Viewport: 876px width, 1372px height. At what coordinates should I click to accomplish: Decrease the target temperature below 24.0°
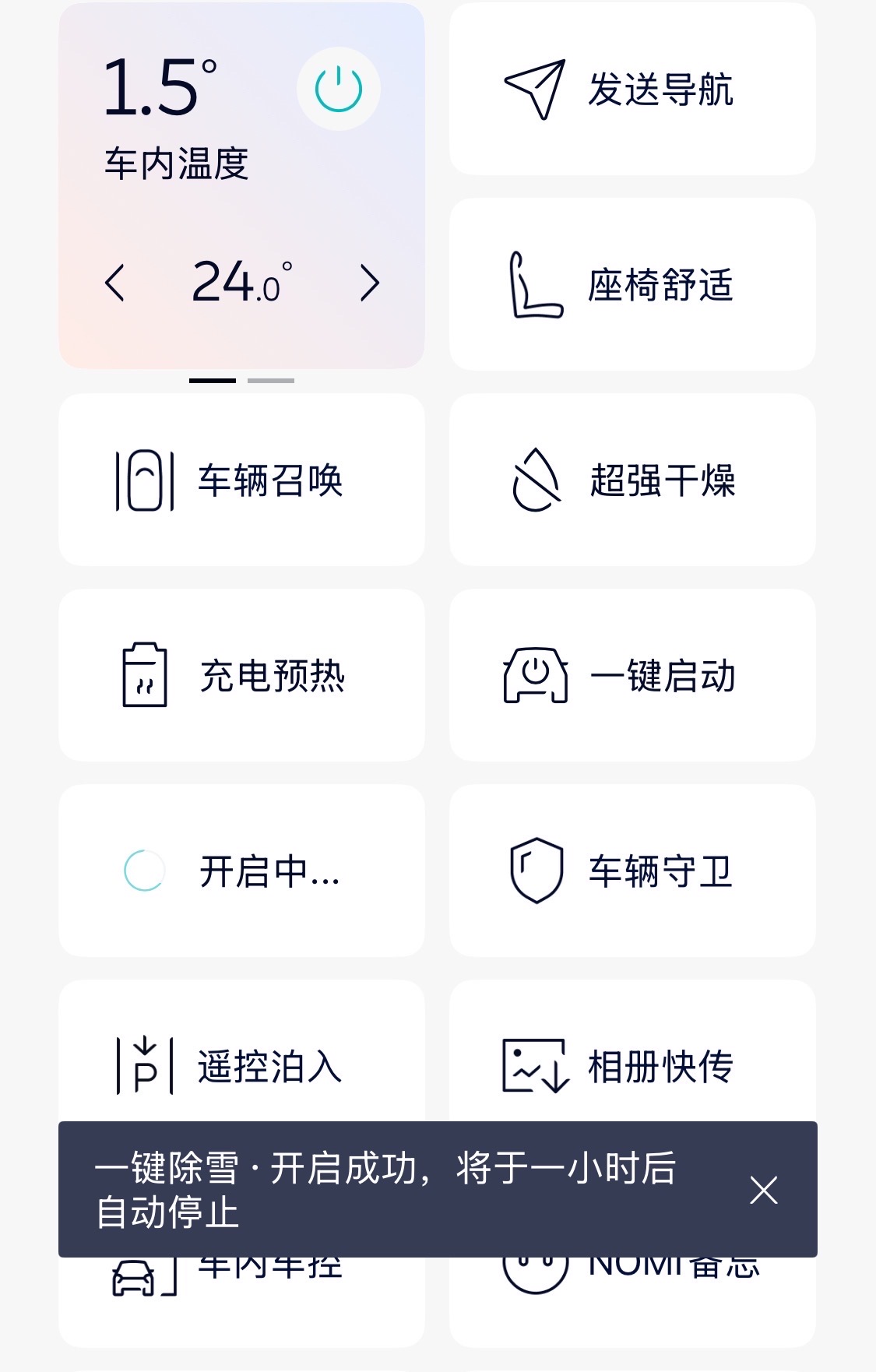(x=115, y=283)
